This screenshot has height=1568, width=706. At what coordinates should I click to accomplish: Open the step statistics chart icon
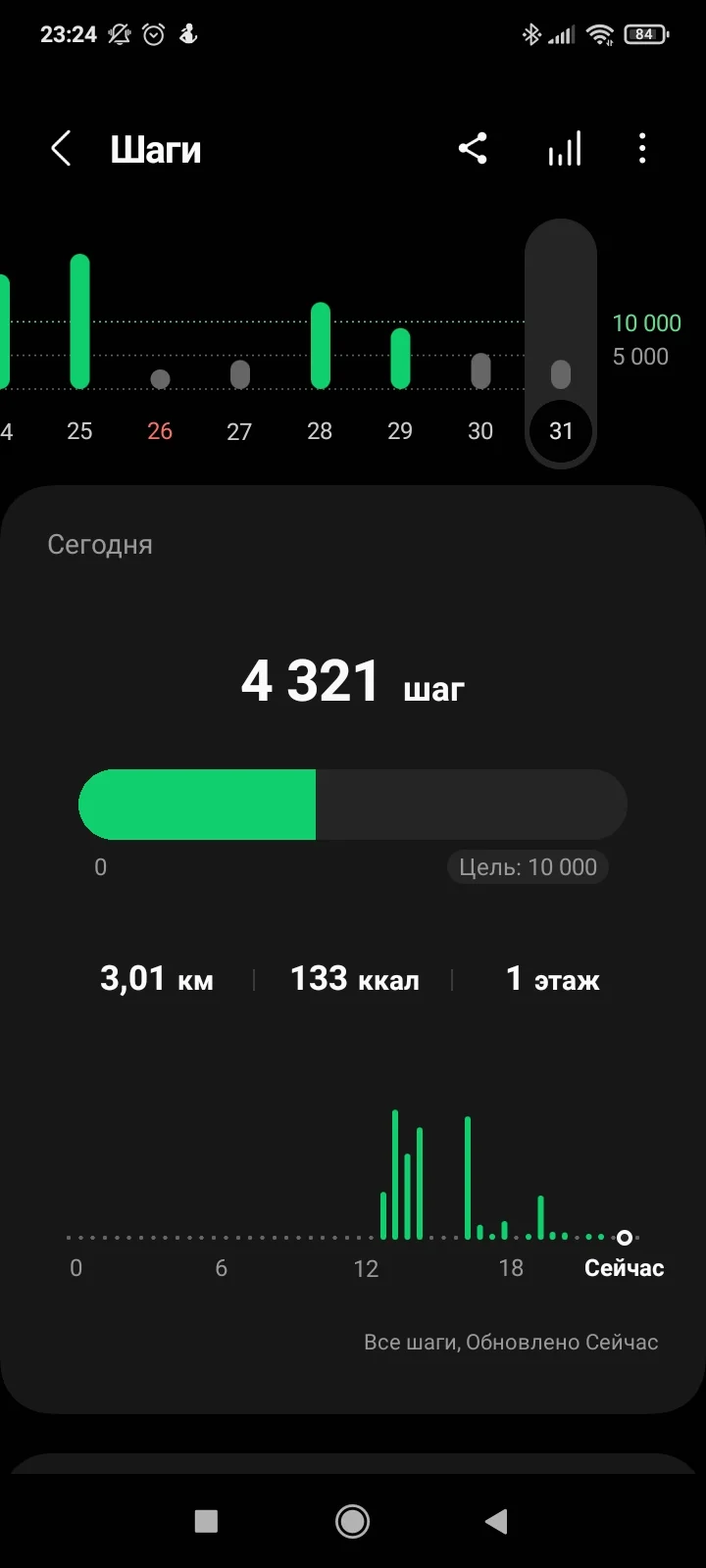(x=565, y=149)
